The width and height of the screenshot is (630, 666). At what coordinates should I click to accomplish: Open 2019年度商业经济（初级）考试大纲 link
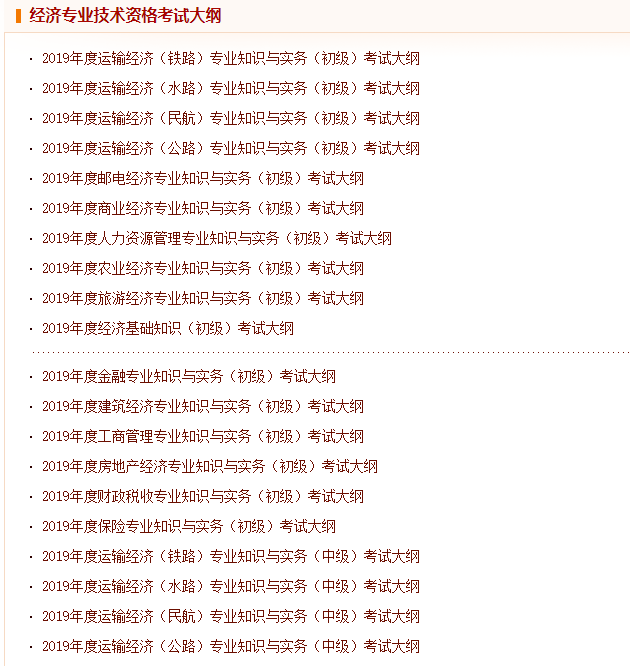pyautogui.click(x=202, y=209)
